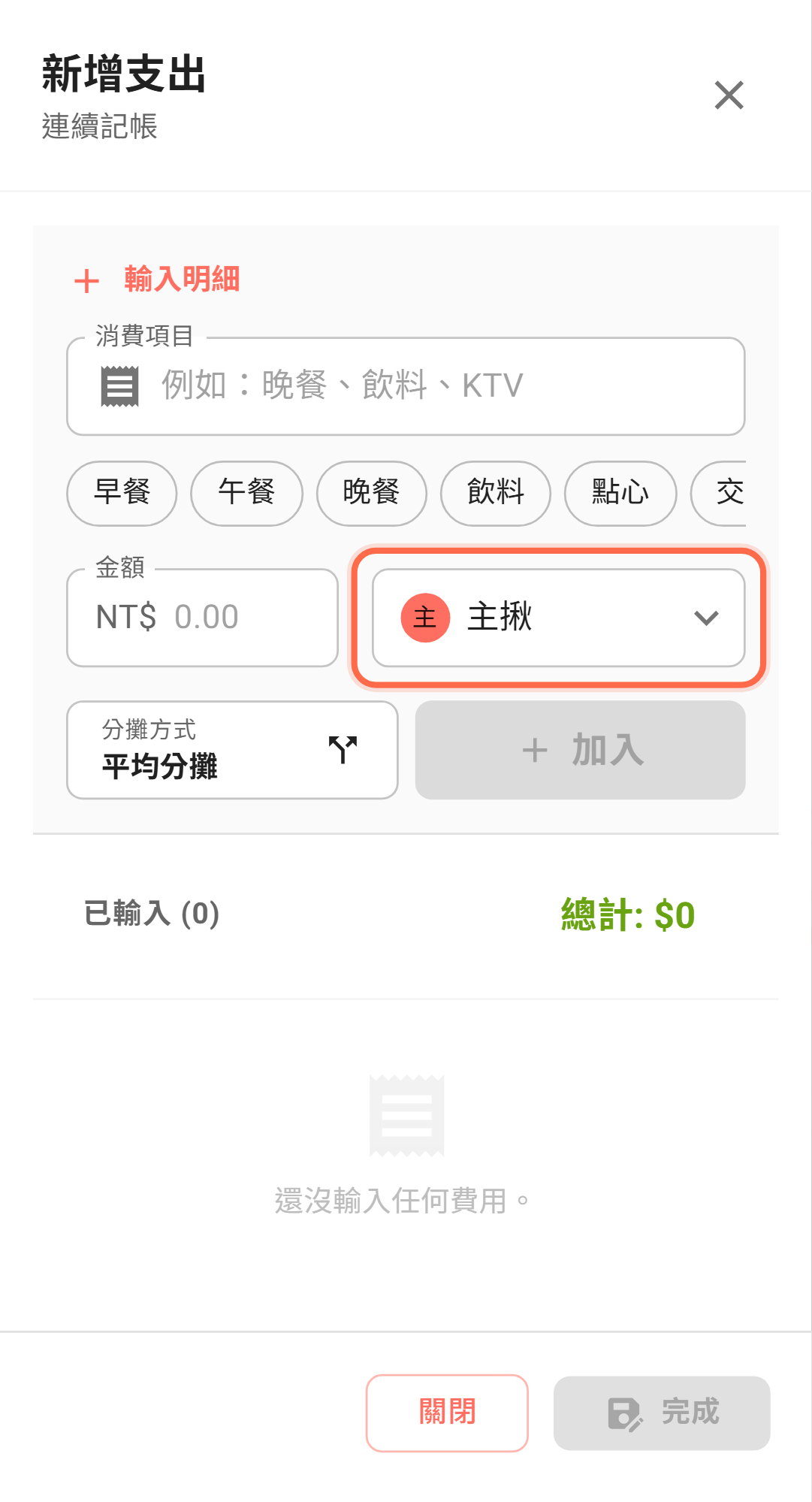Image resolution: width=812 pixels, height=1502 pixels.
Task: Select the 早餐 chip
Action: click(x=122, y=493)
